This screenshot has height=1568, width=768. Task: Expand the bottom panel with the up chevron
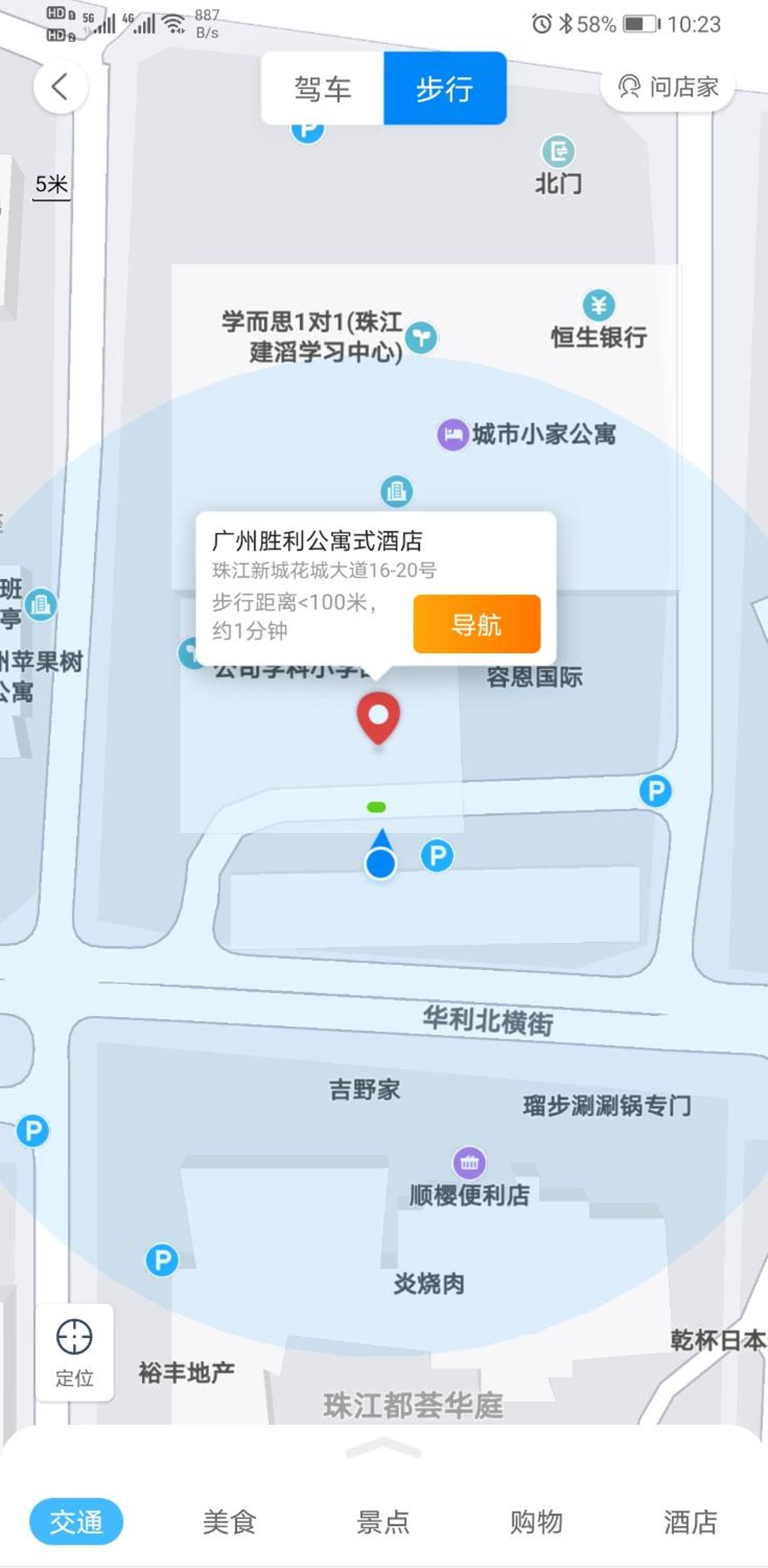(x=384, y=1449)
